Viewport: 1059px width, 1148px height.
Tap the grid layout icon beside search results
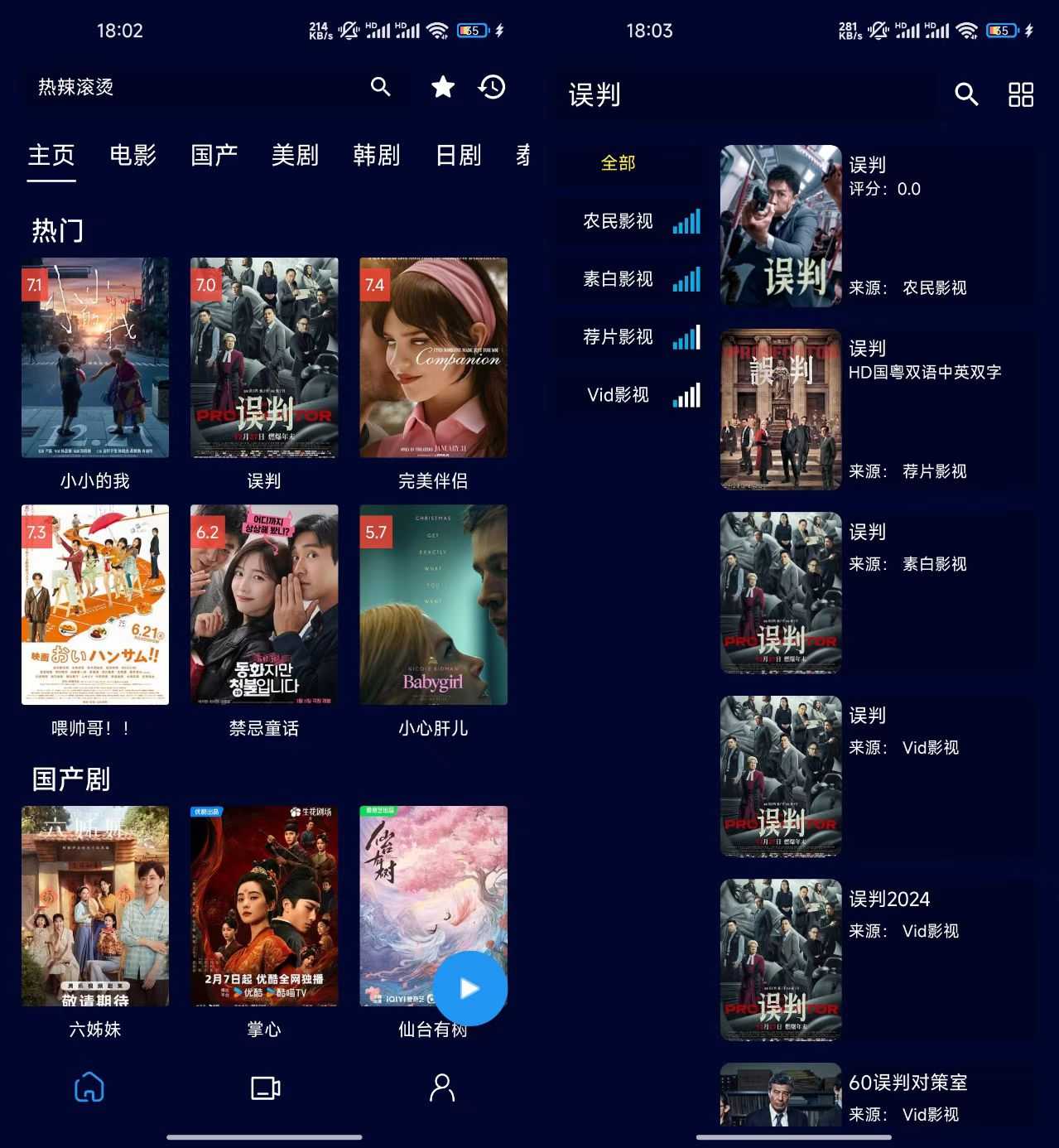pos(1021,94)
